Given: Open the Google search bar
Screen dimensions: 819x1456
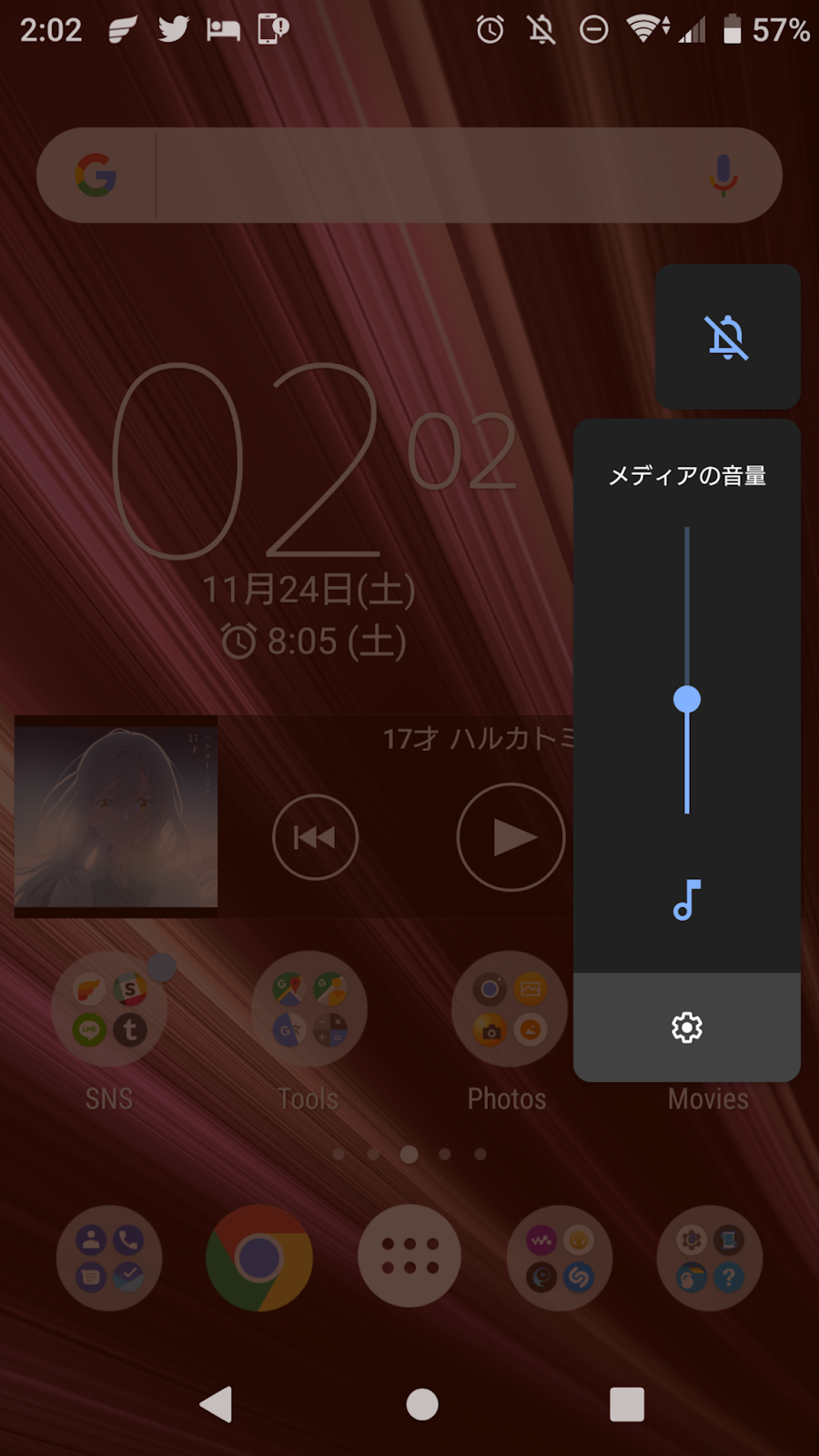Looking at the screenshot, I should pyautogui.click(x=409, y=176).
